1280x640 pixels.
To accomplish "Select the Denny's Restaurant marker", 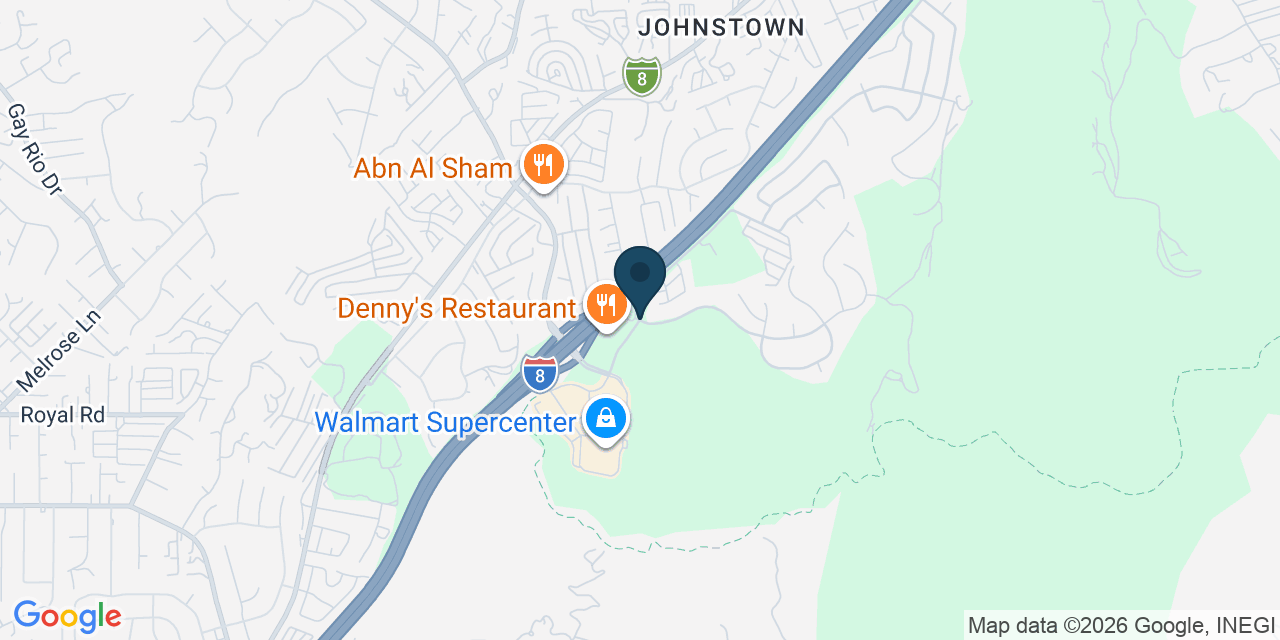I will tap(605, 306).
